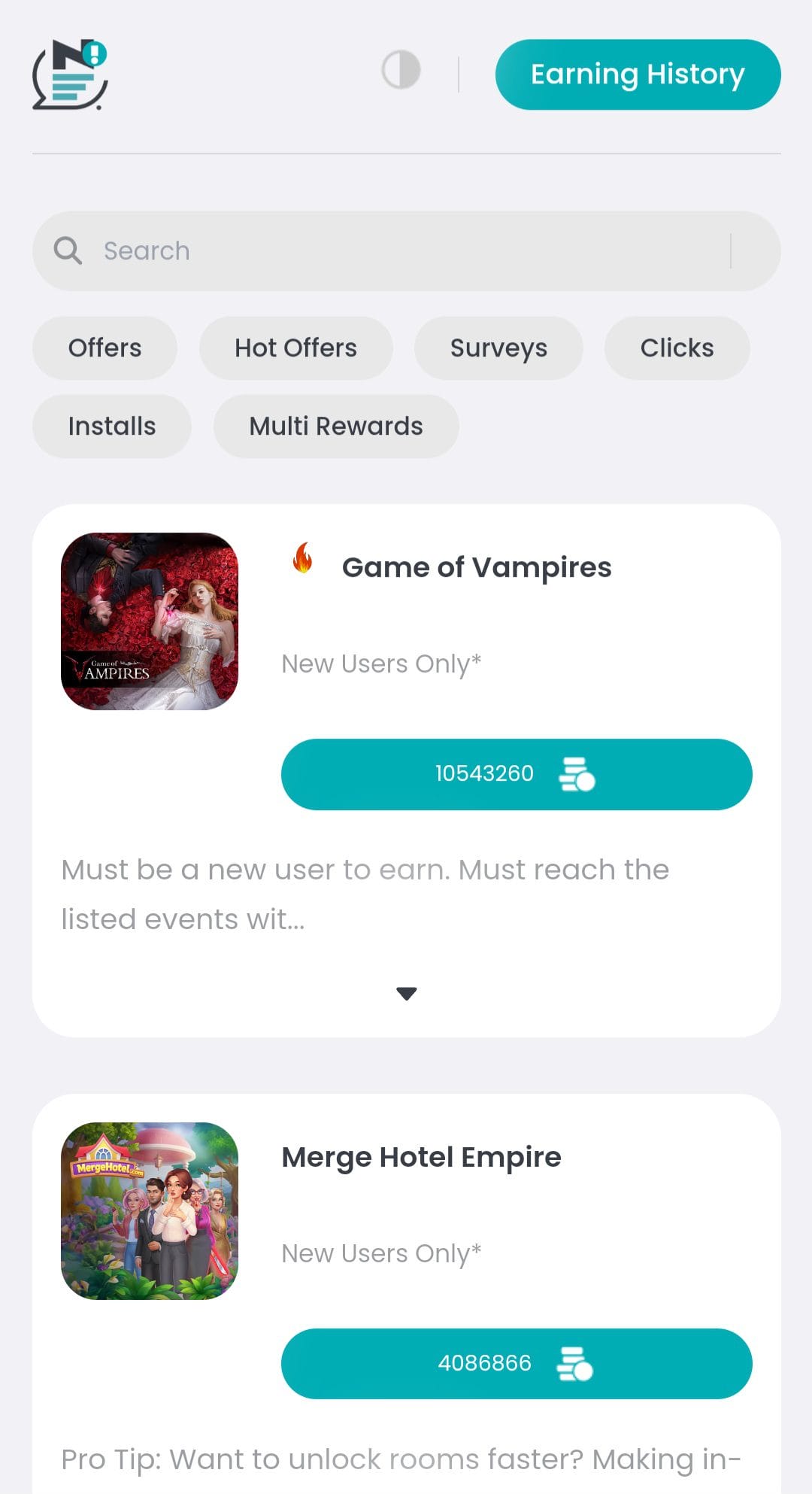Click the coin stack icon on 10543260 reward button

[576, 774]
